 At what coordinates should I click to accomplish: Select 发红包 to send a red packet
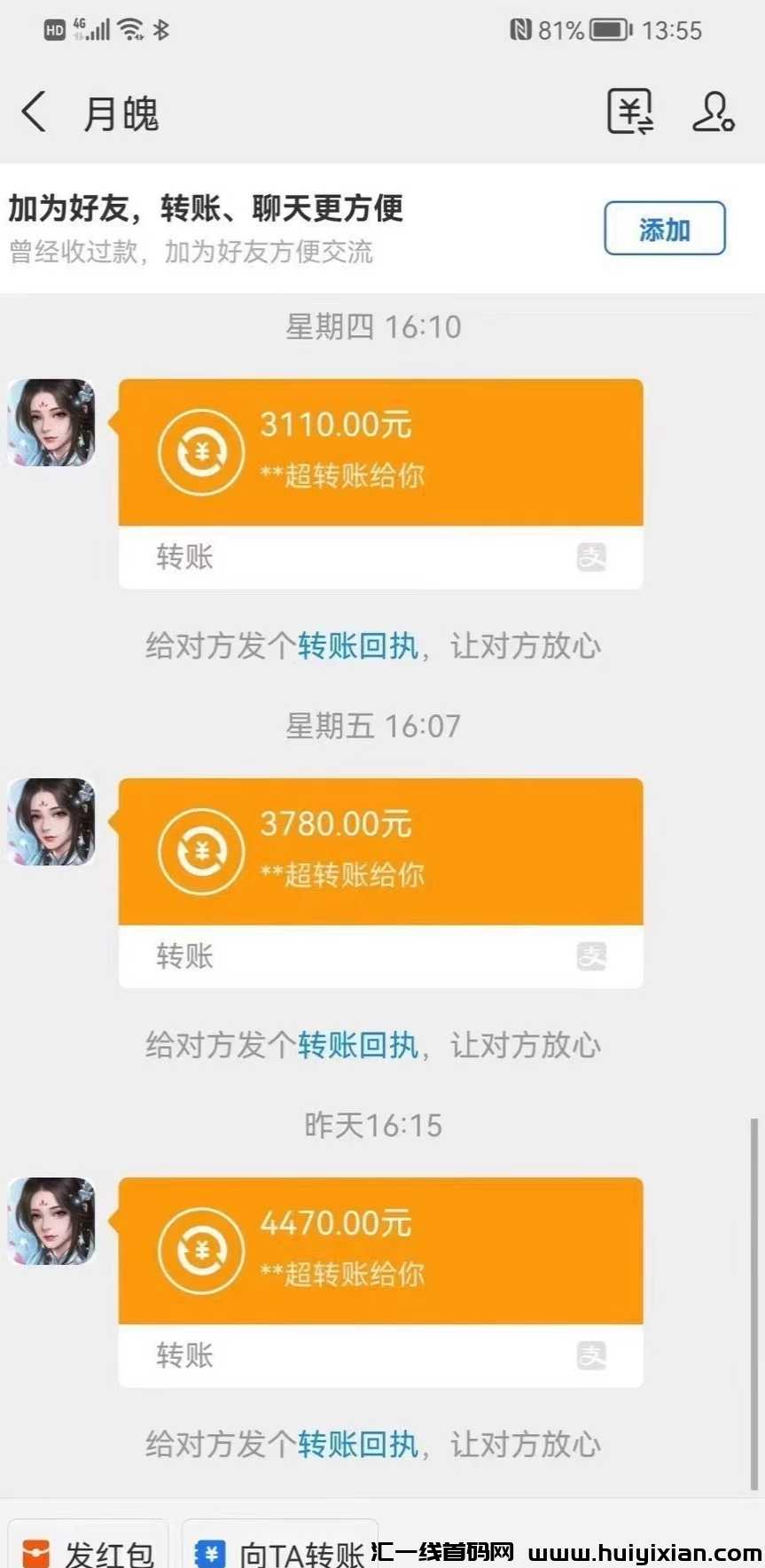tap(89, 1549)
